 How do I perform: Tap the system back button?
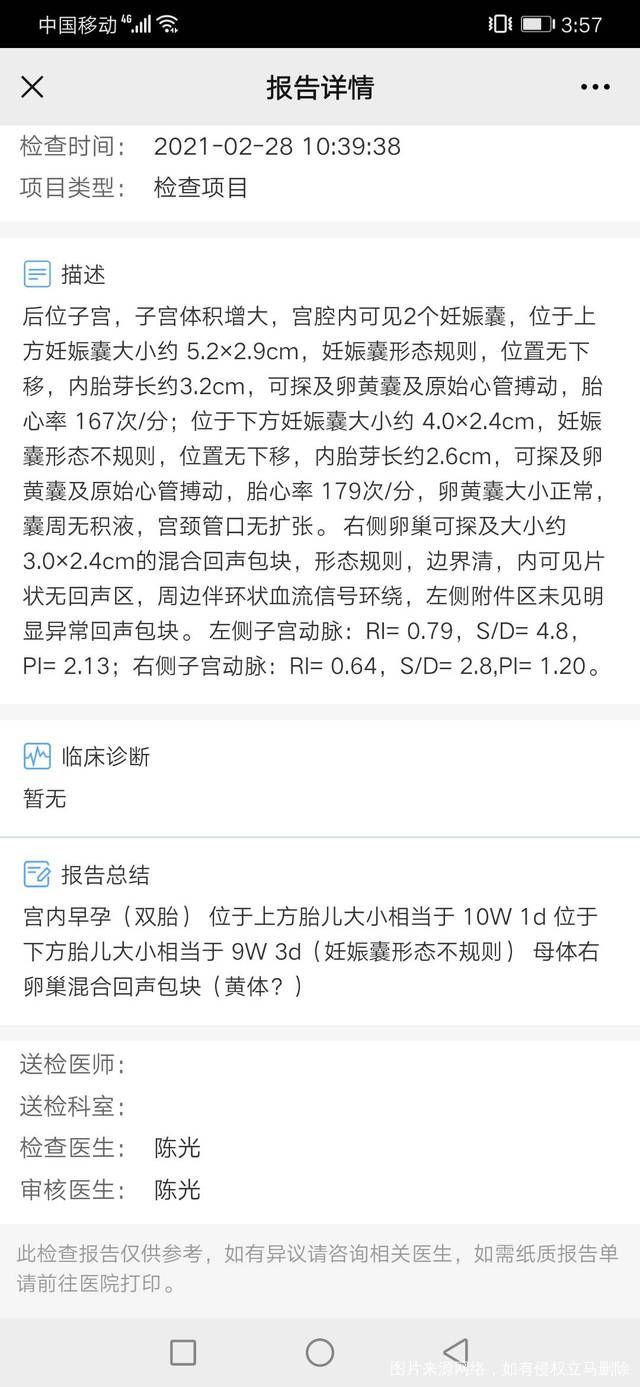(455, 1352)
